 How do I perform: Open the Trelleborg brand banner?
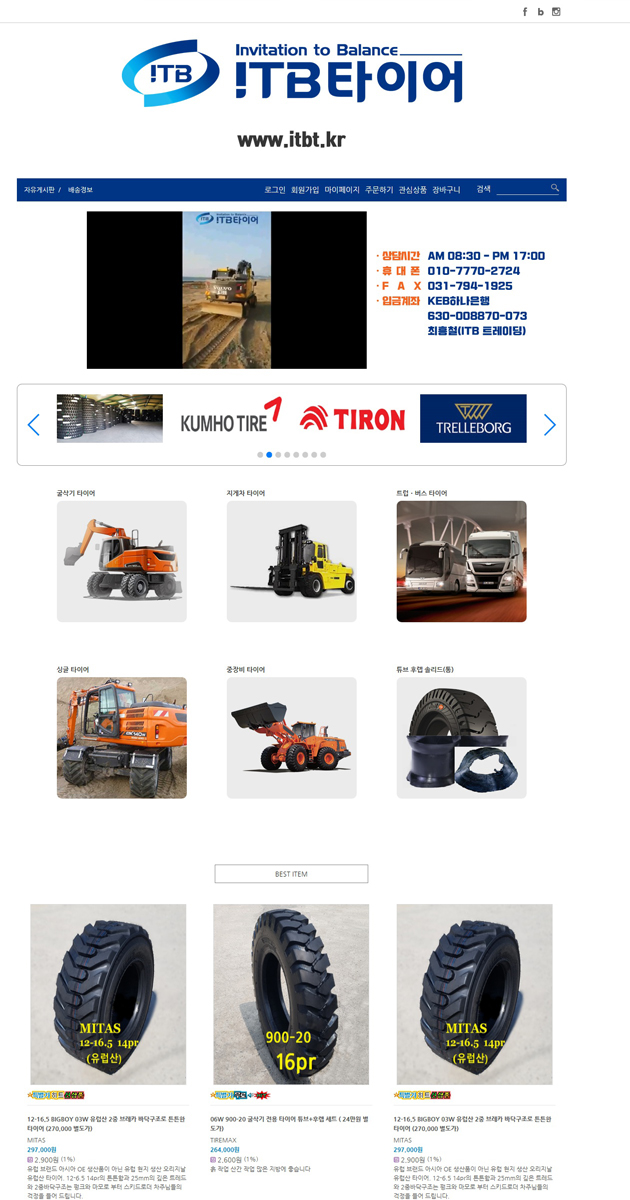[473, 418]
